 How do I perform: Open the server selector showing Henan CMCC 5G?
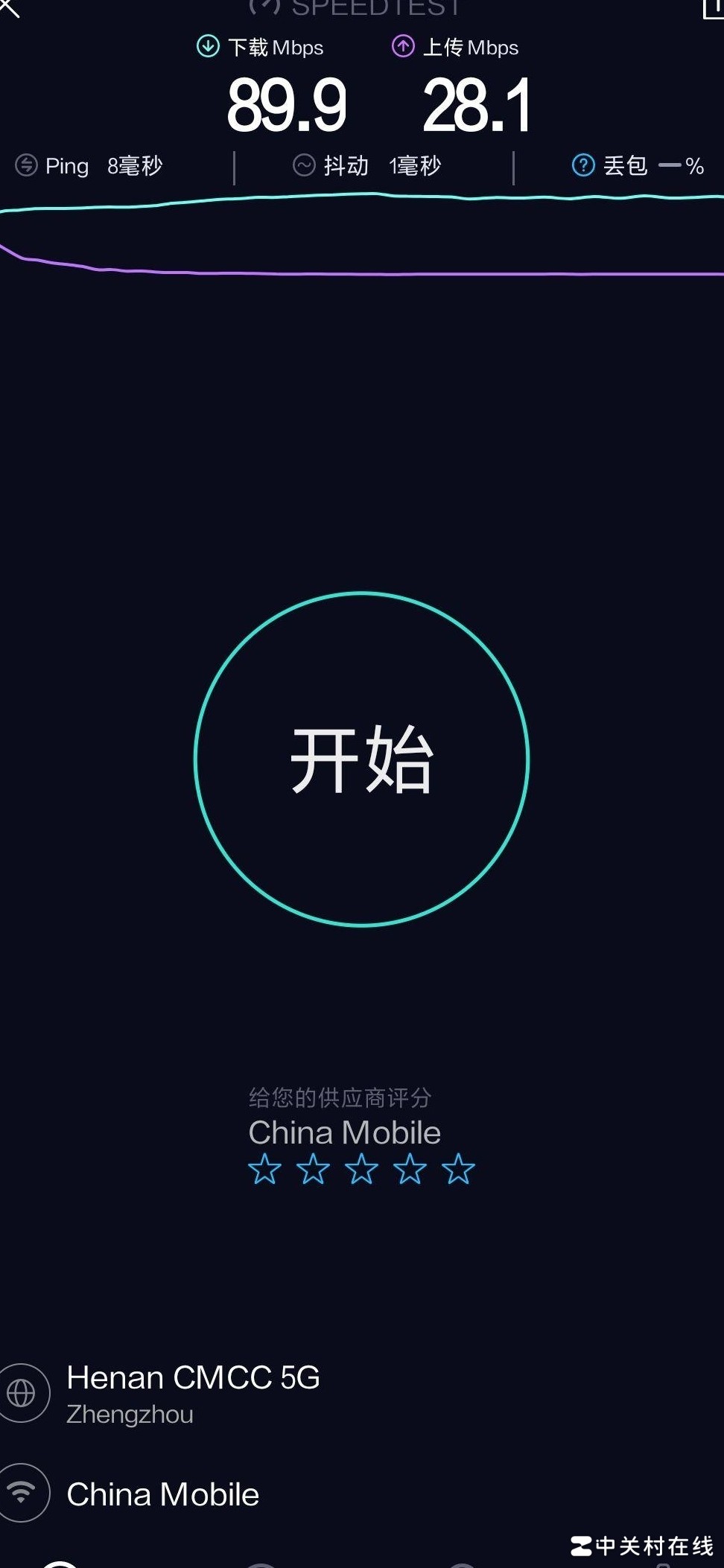[x=192, y=1377]
